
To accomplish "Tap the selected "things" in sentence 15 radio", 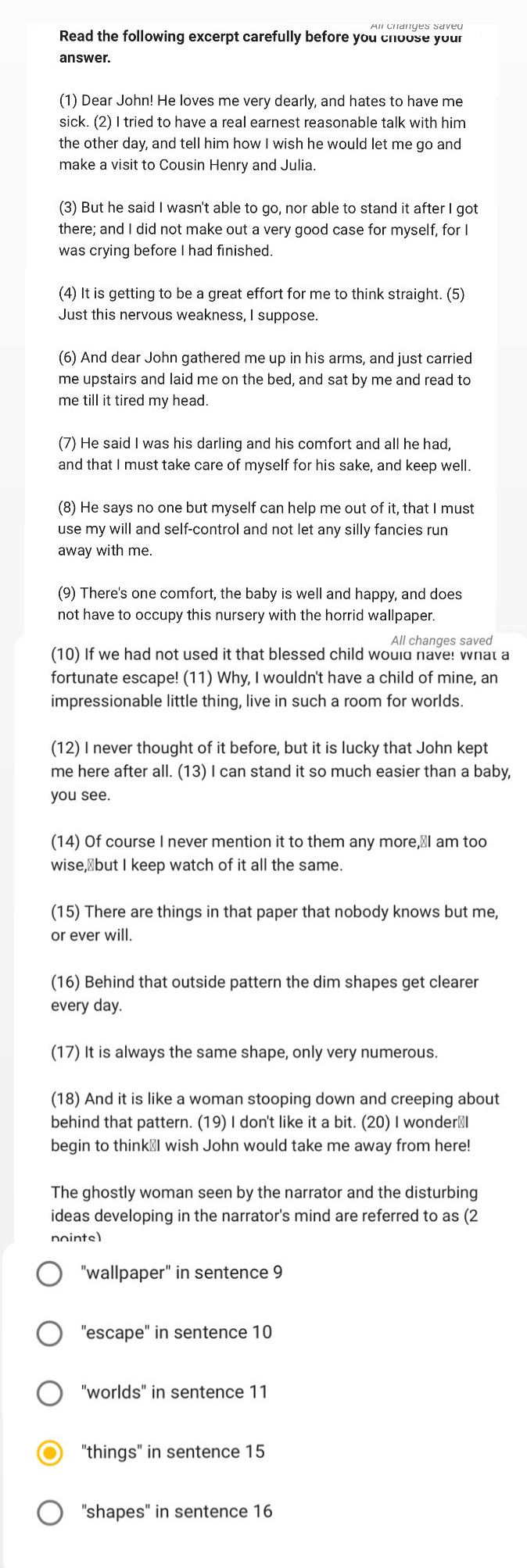I will tap(50, 1452).
